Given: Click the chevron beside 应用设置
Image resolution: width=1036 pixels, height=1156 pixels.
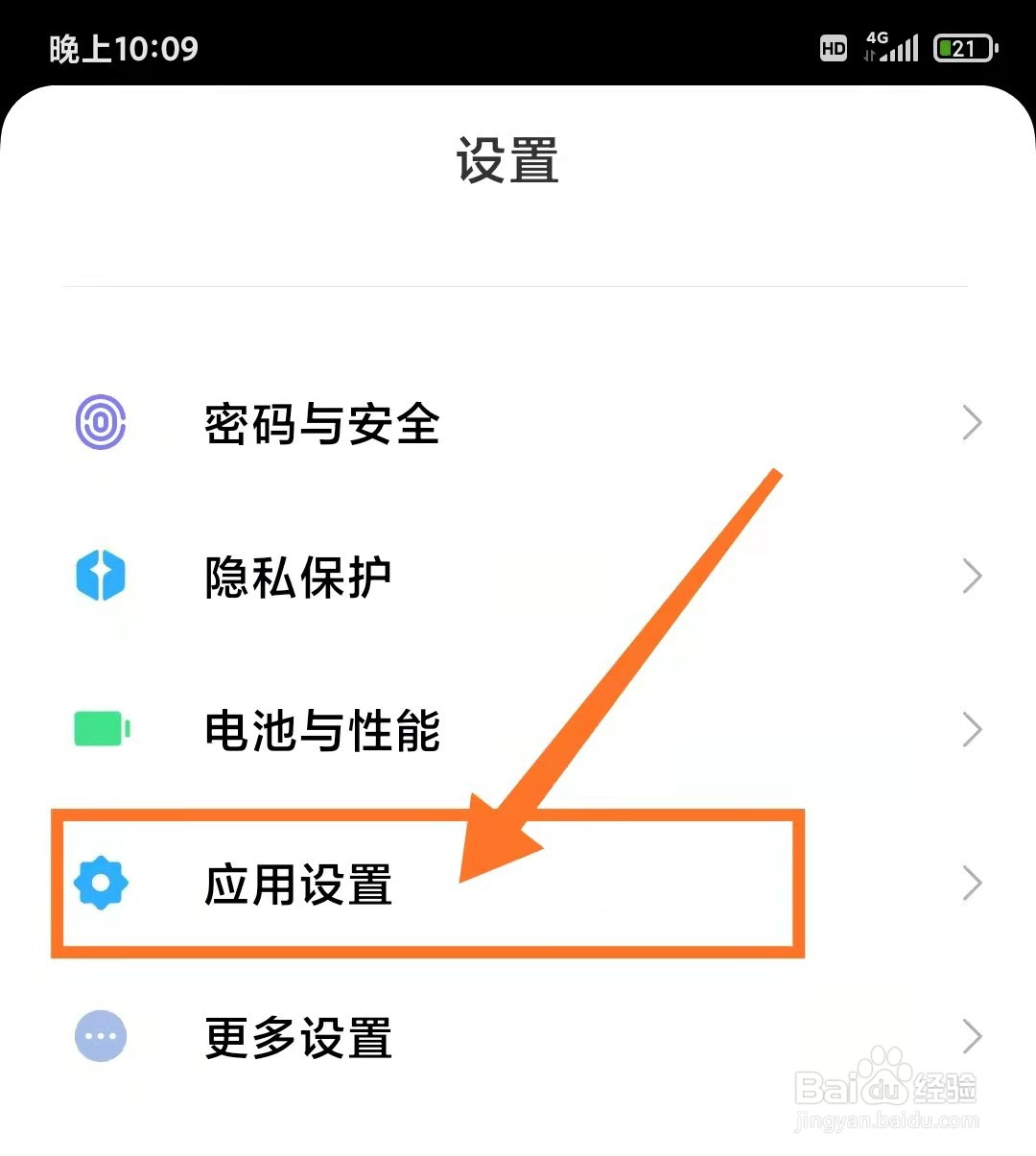Looking at the screenshot, I should coord(972,884).
